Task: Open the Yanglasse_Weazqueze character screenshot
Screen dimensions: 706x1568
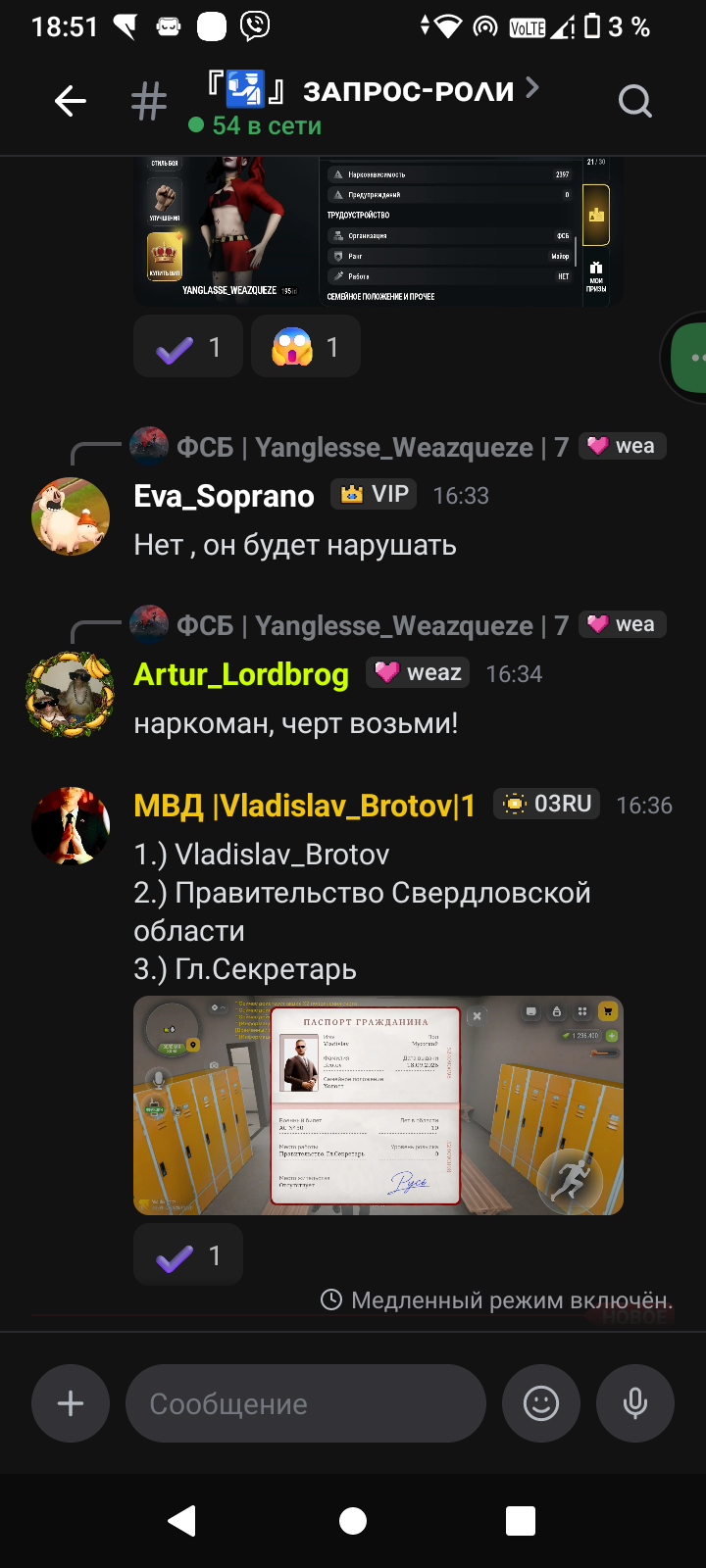Action: coord(378,232)
